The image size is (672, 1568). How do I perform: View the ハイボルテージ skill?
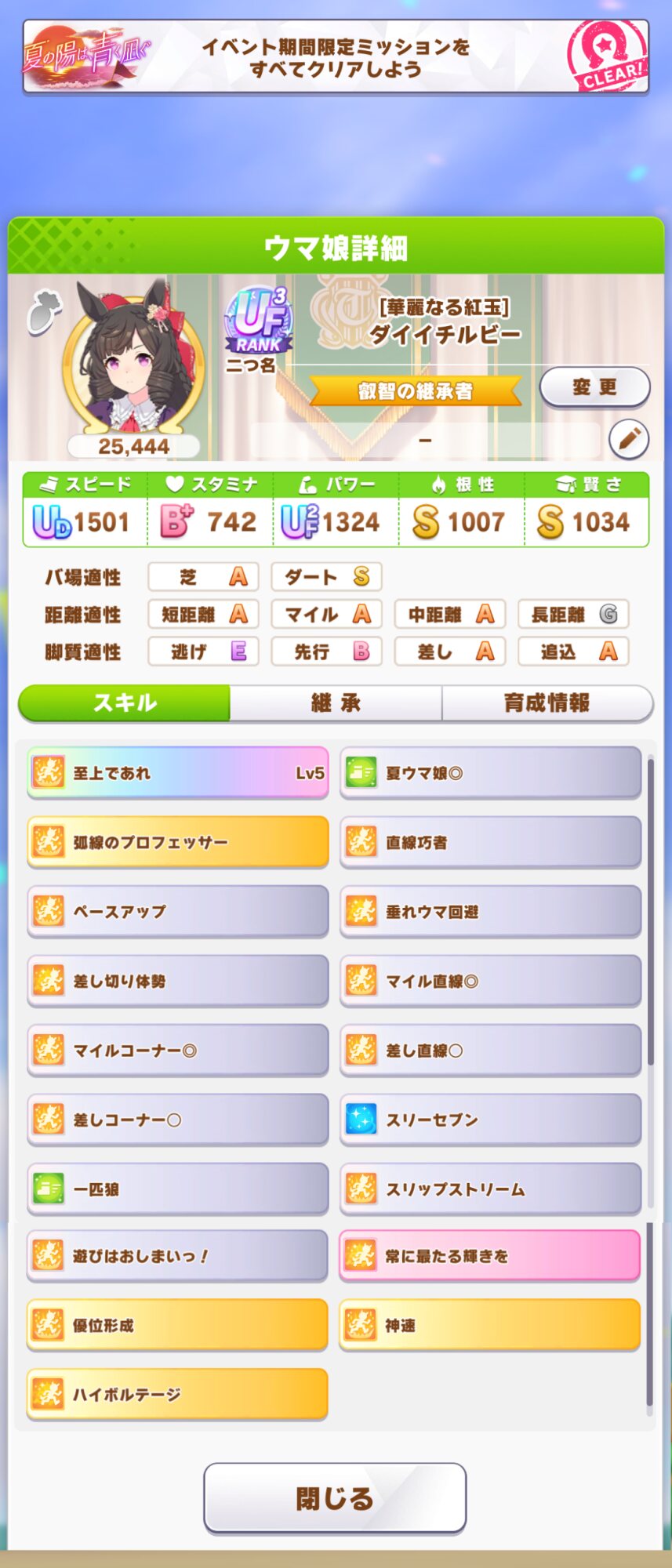[178, 1394]
